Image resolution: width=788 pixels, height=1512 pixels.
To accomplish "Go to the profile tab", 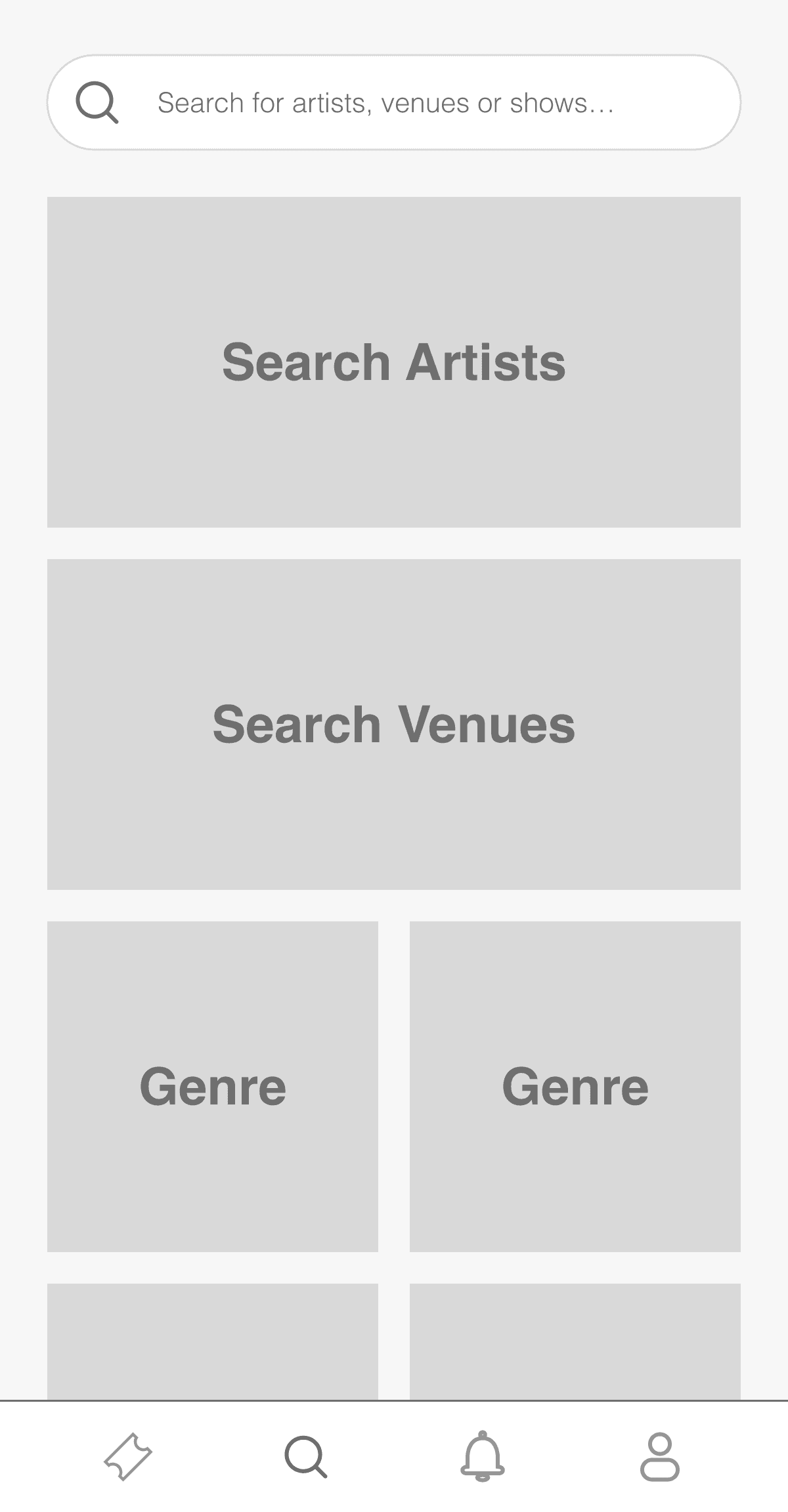I will point(660,1456).
